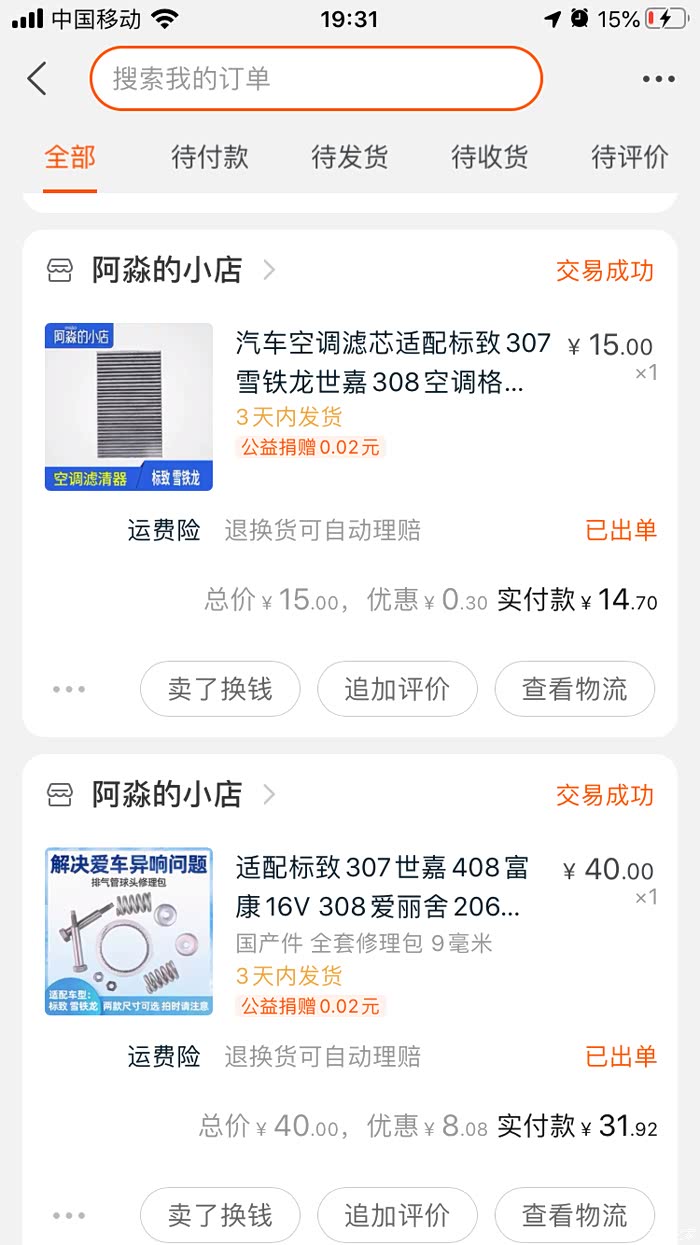700x1245 pixels.
Task: Switch to the 全部 tab
Action: click(70, 157)
